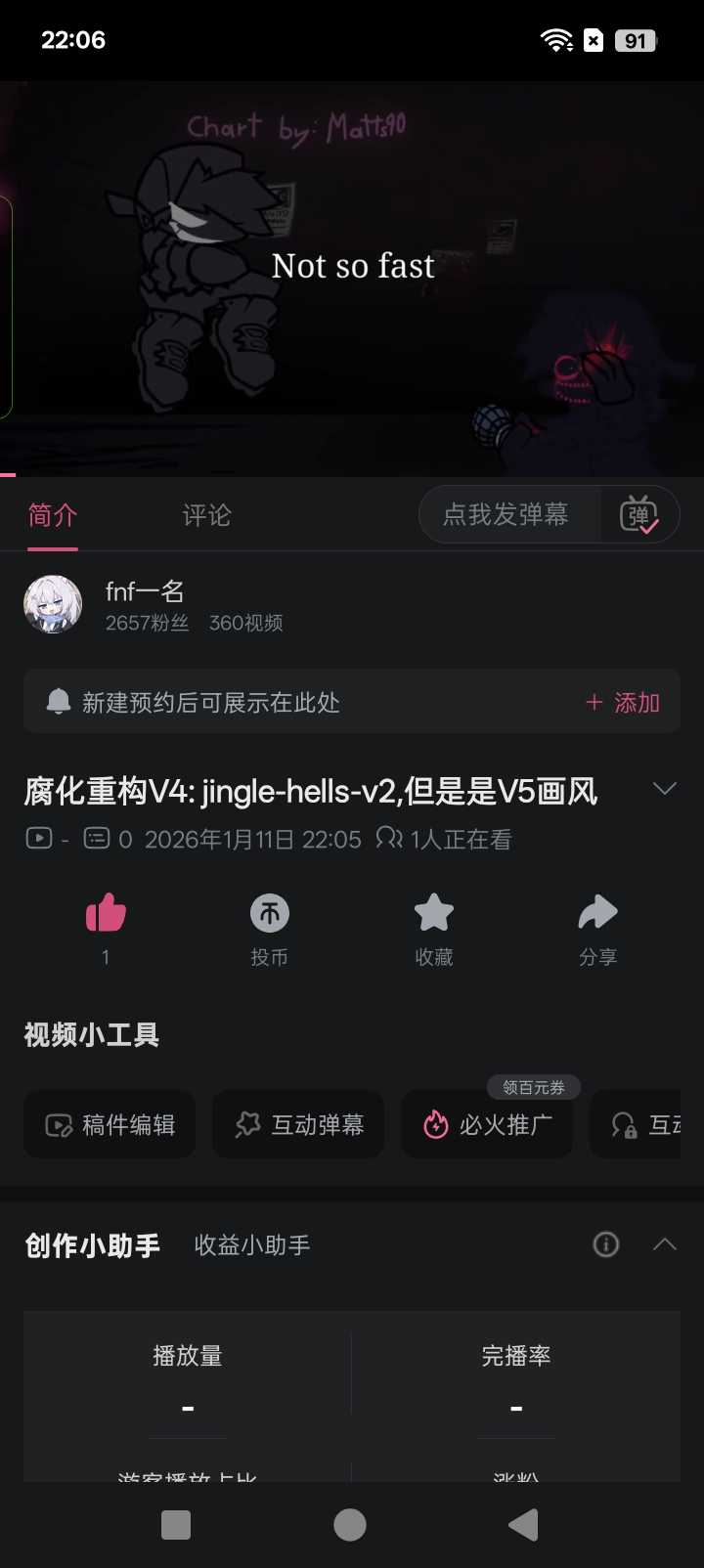Switch to 收益小助手

(252, 1245)
